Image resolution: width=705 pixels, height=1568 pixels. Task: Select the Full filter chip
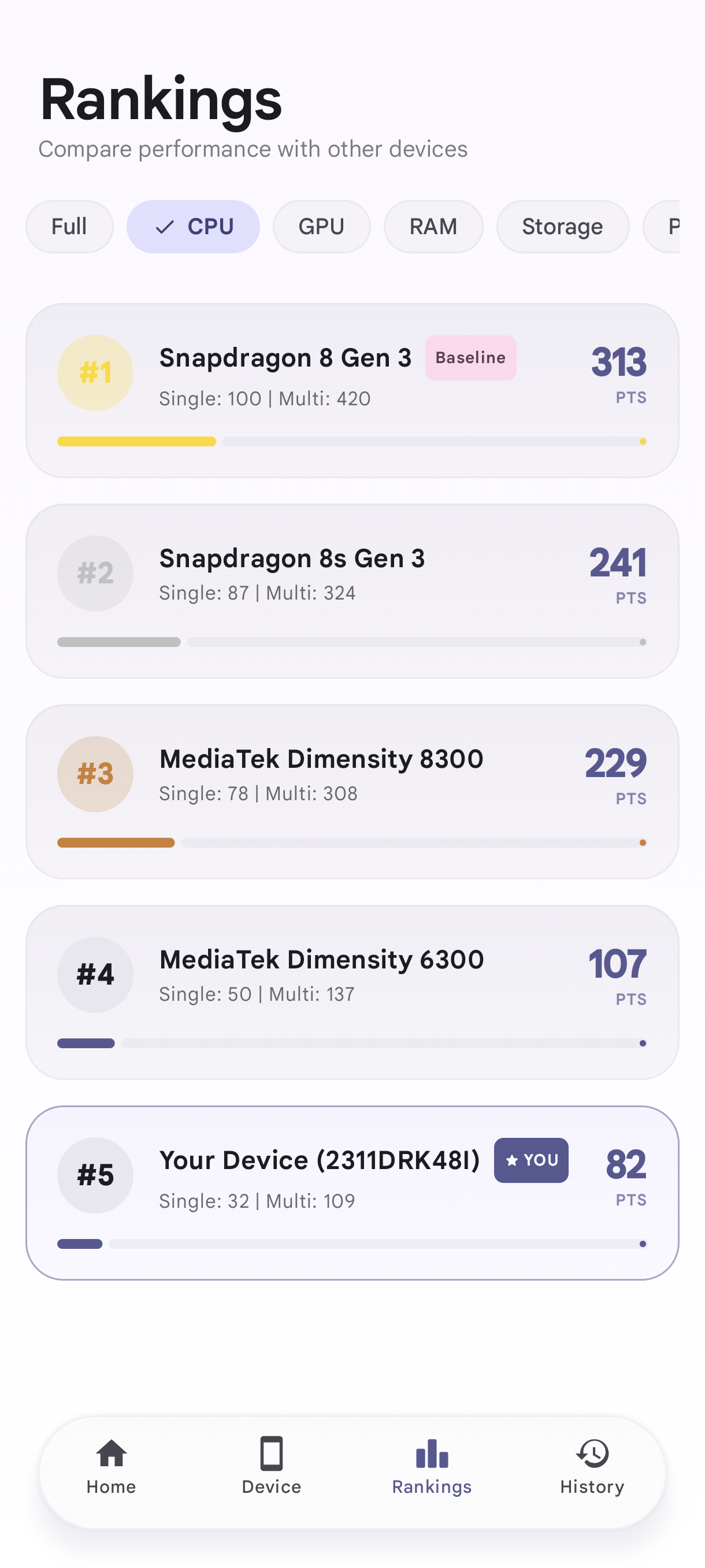(69, 227)
